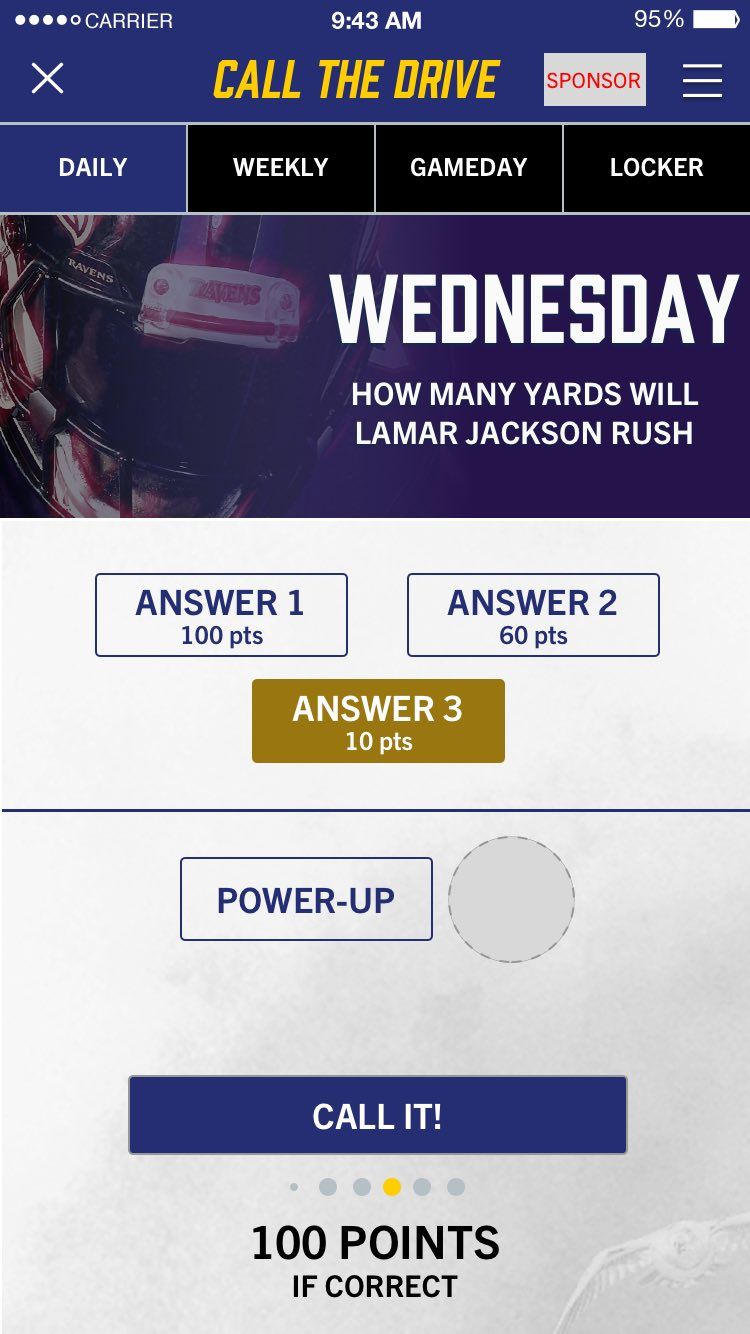The width and height of the screenshot is (750, 1334).
Task: Tap the Power-Up button
Action: point(306,899)
